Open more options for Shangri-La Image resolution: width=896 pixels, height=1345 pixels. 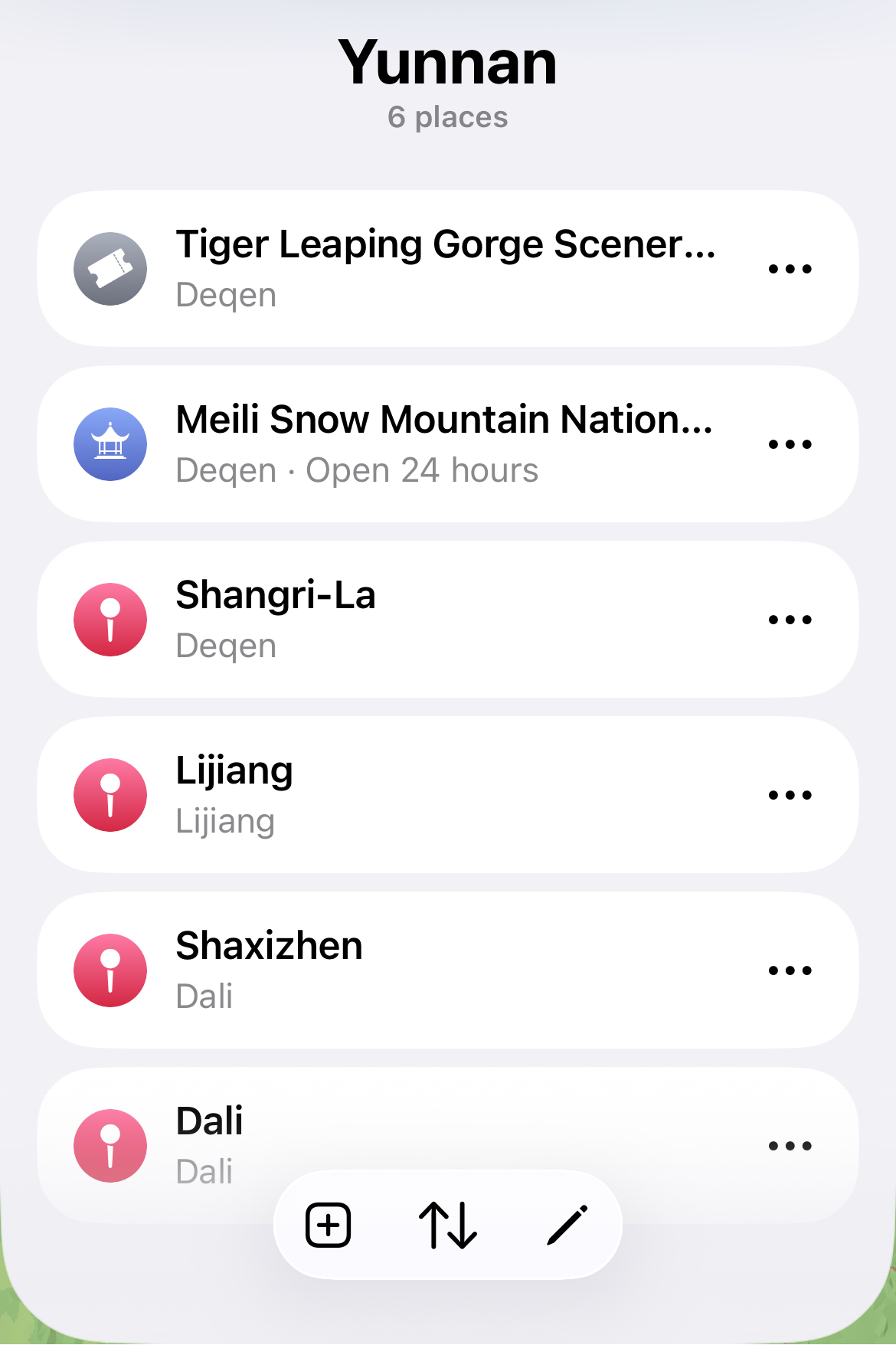click(790, 620)
